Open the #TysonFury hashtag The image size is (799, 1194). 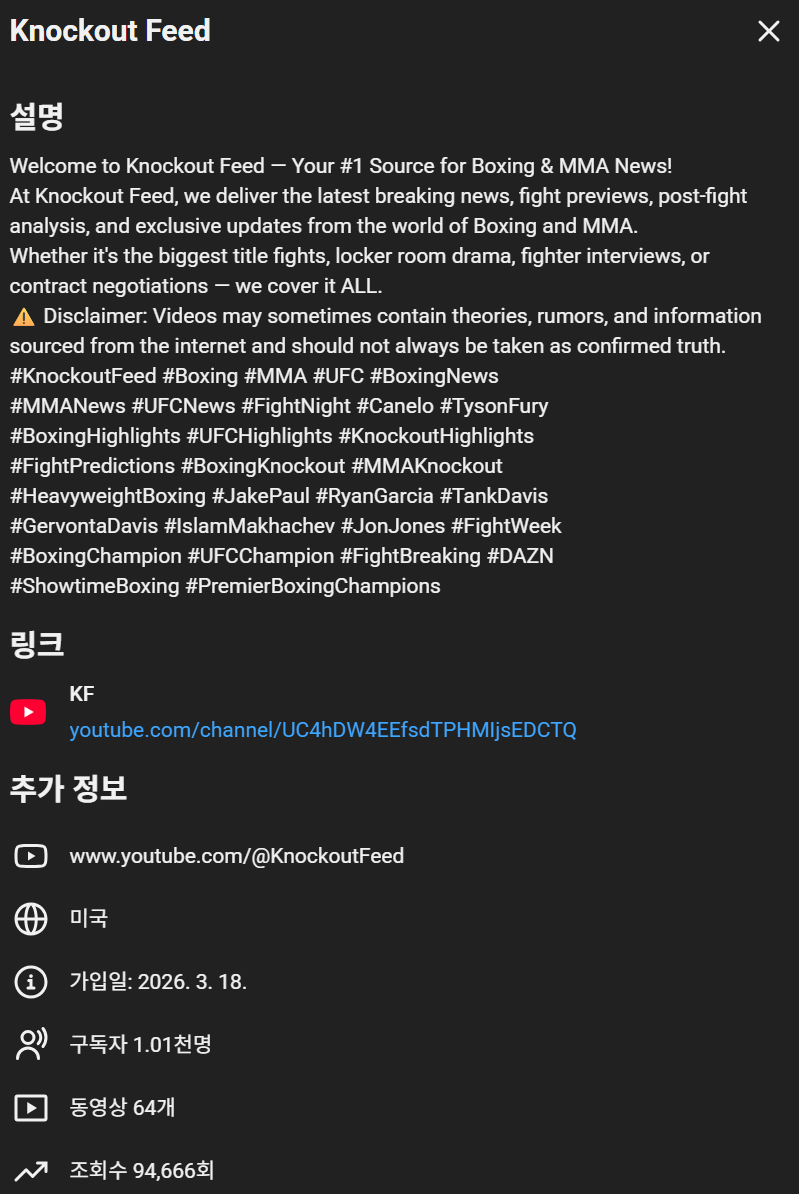click(x=494, y=406)
